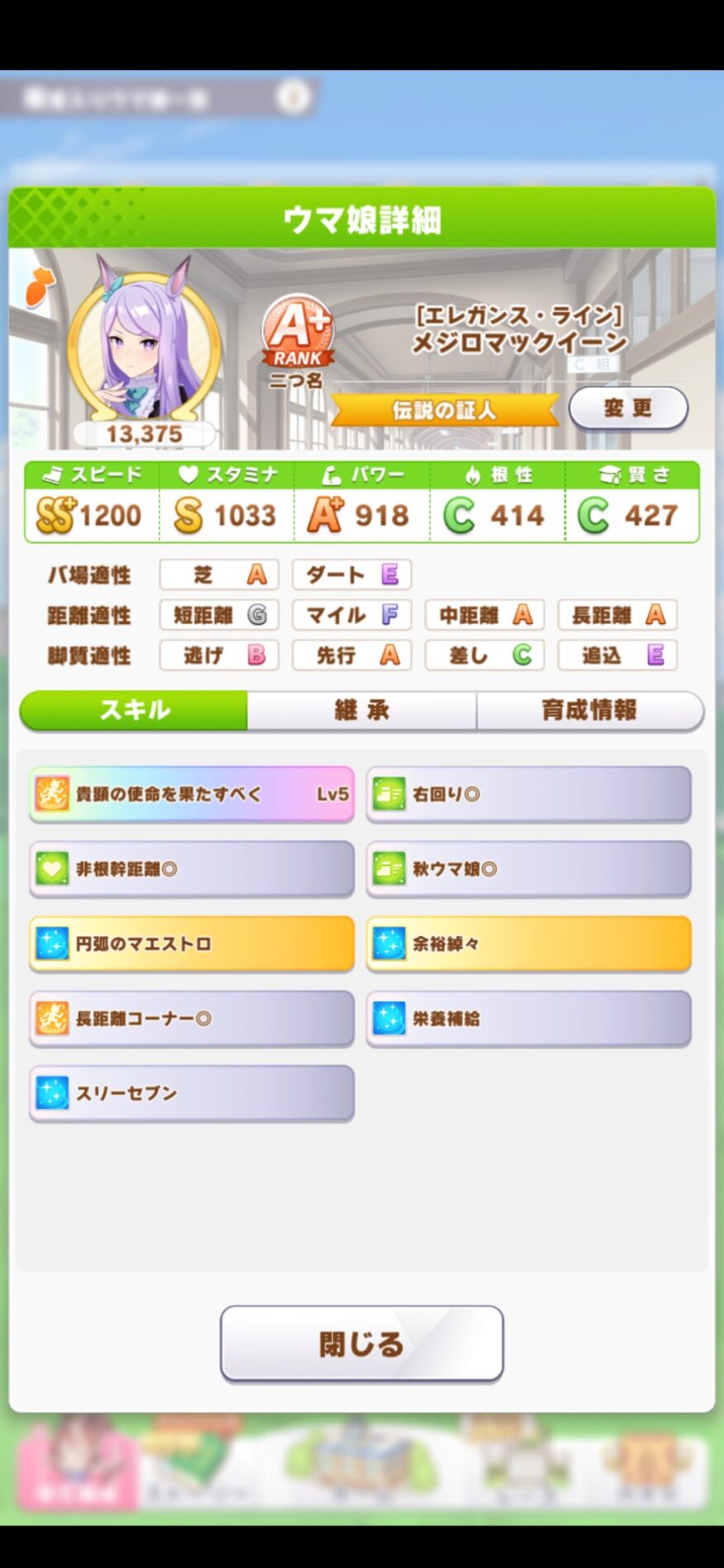Open the 余裕綽々 skill

click(528, 943)
